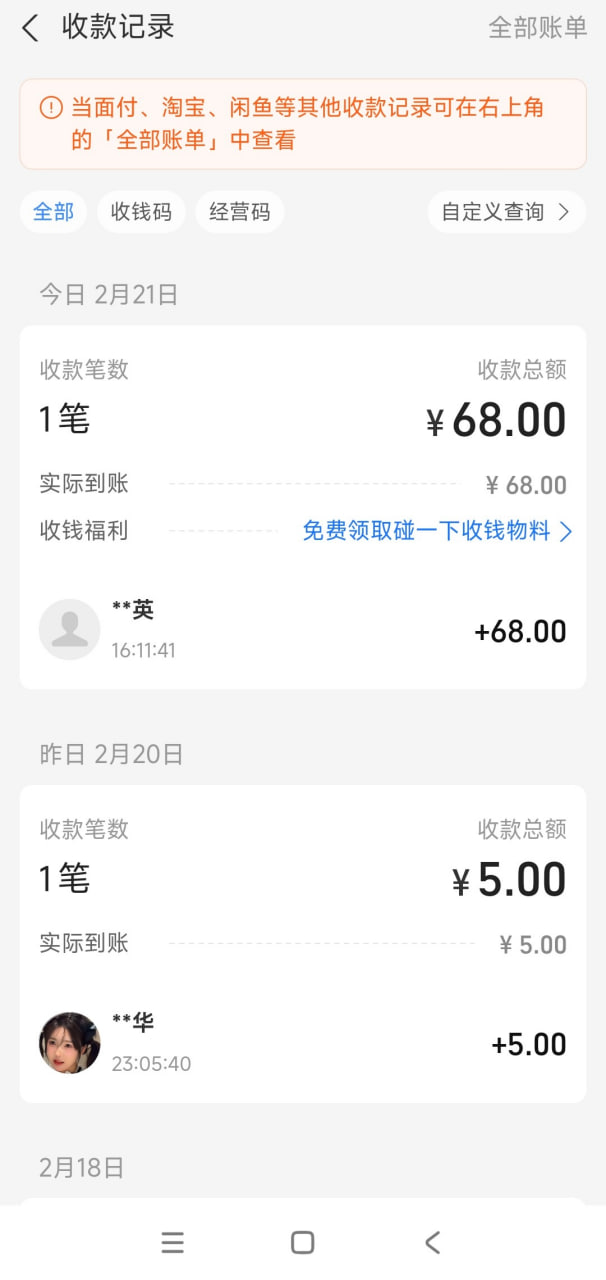Image resolution: width=606 pixels, height=1280 pixels.
Task: Open the +68.00 record from **英
Action: [x=303, y=630]
